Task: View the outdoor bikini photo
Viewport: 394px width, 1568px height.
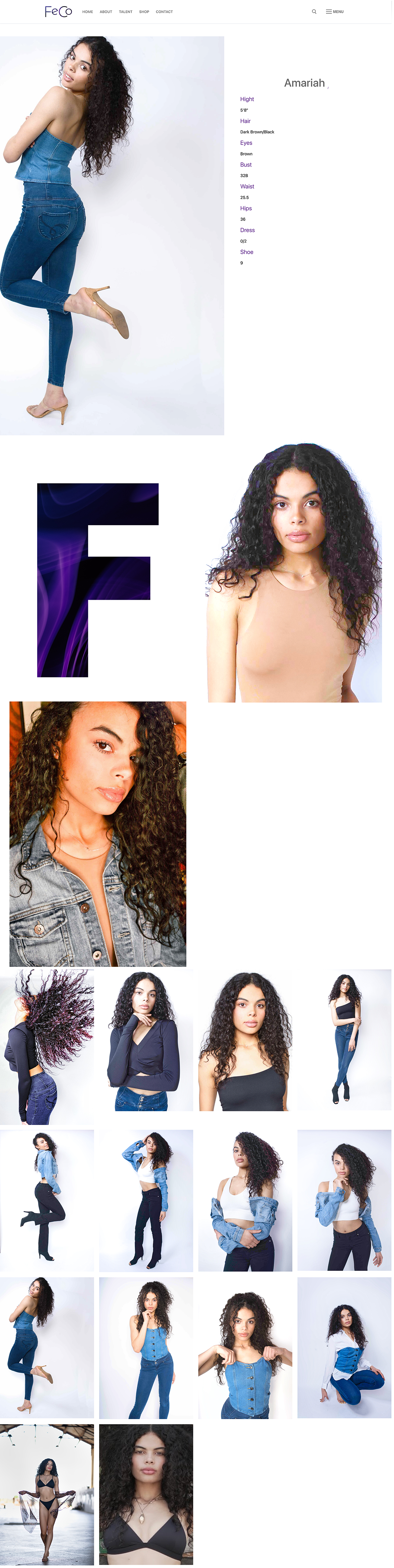Action: pos(47,1494)
